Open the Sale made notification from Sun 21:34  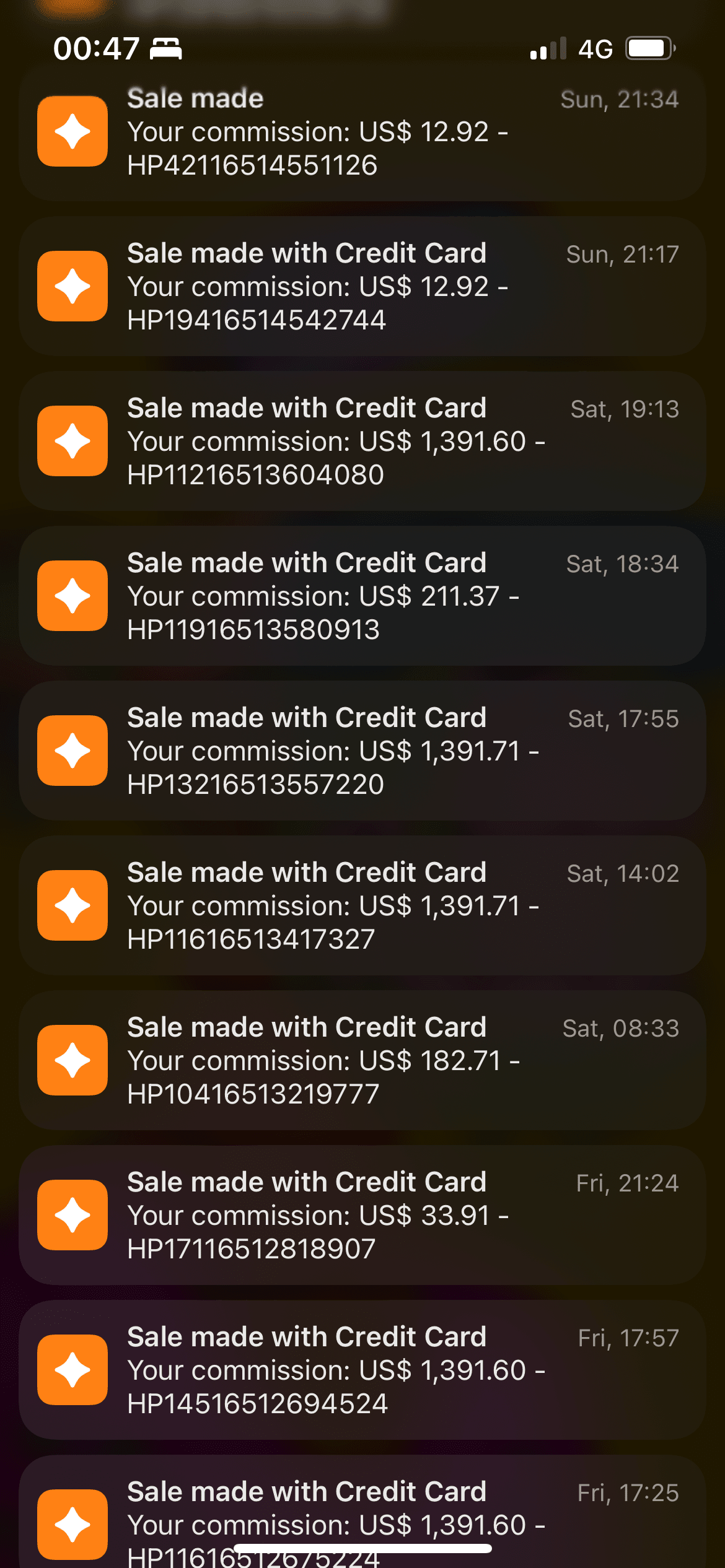click(x=362, y=131)
